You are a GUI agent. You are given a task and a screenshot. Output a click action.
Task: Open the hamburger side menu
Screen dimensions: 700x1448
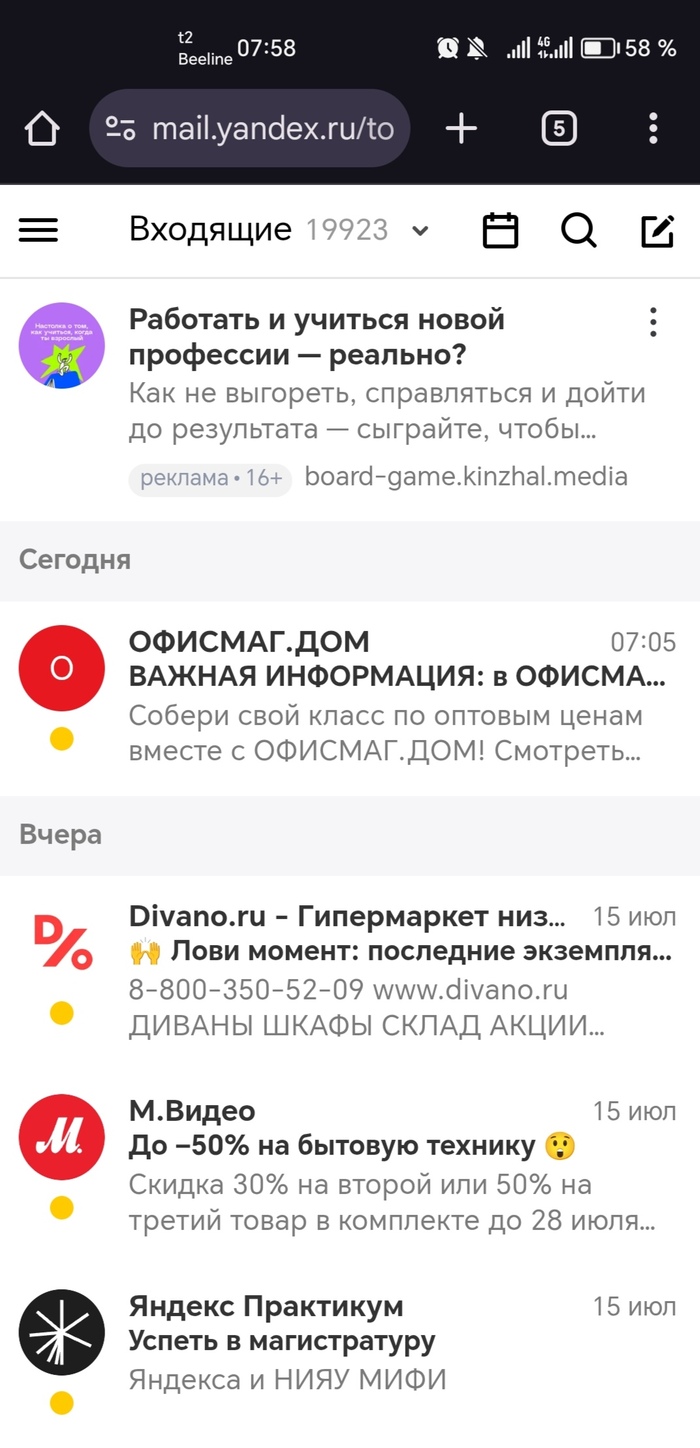tap(39, 231)
